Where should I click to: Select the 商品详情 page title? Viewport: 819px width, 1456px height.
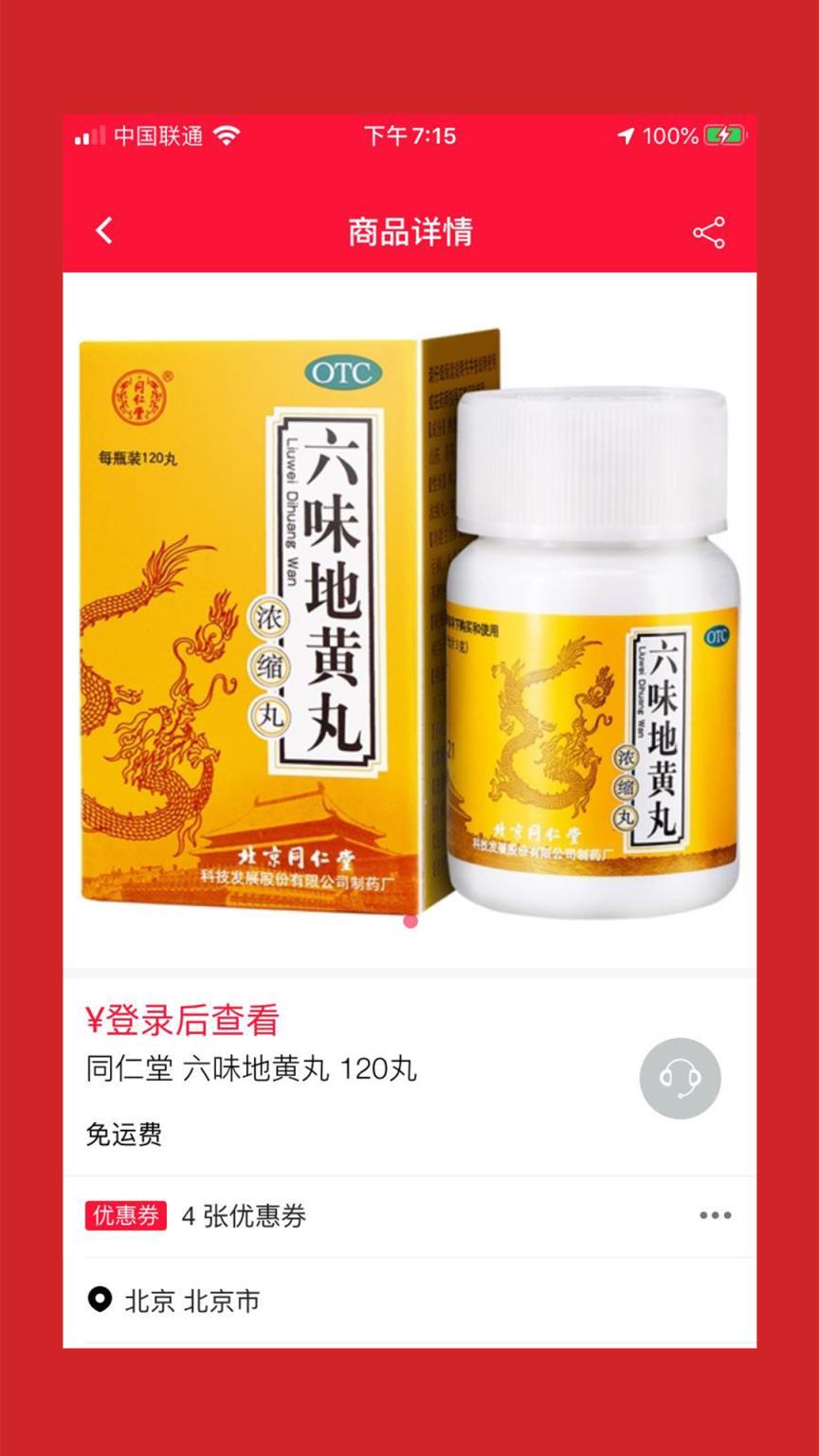point(409,230)
